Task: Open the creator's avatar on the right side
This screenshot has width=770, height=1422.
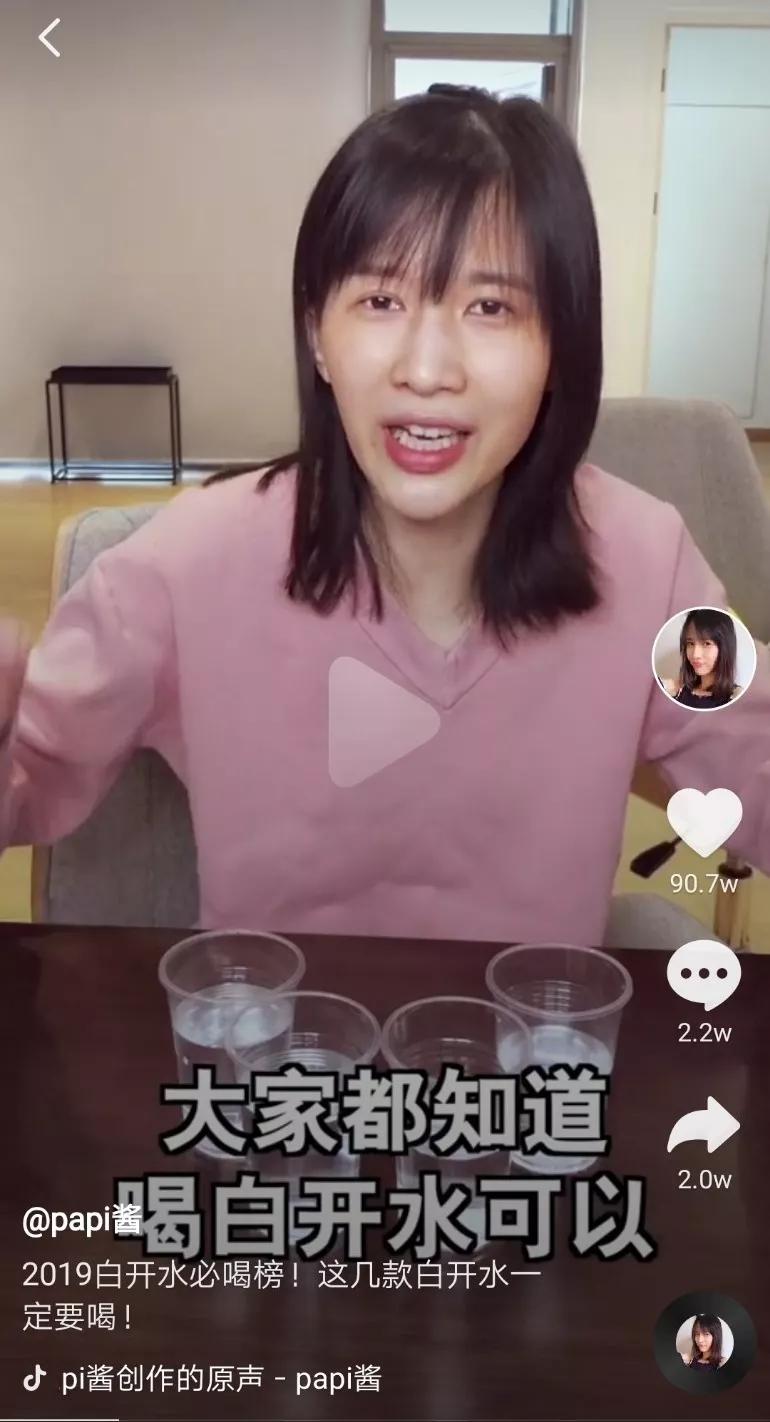Action: click(703, 658)
